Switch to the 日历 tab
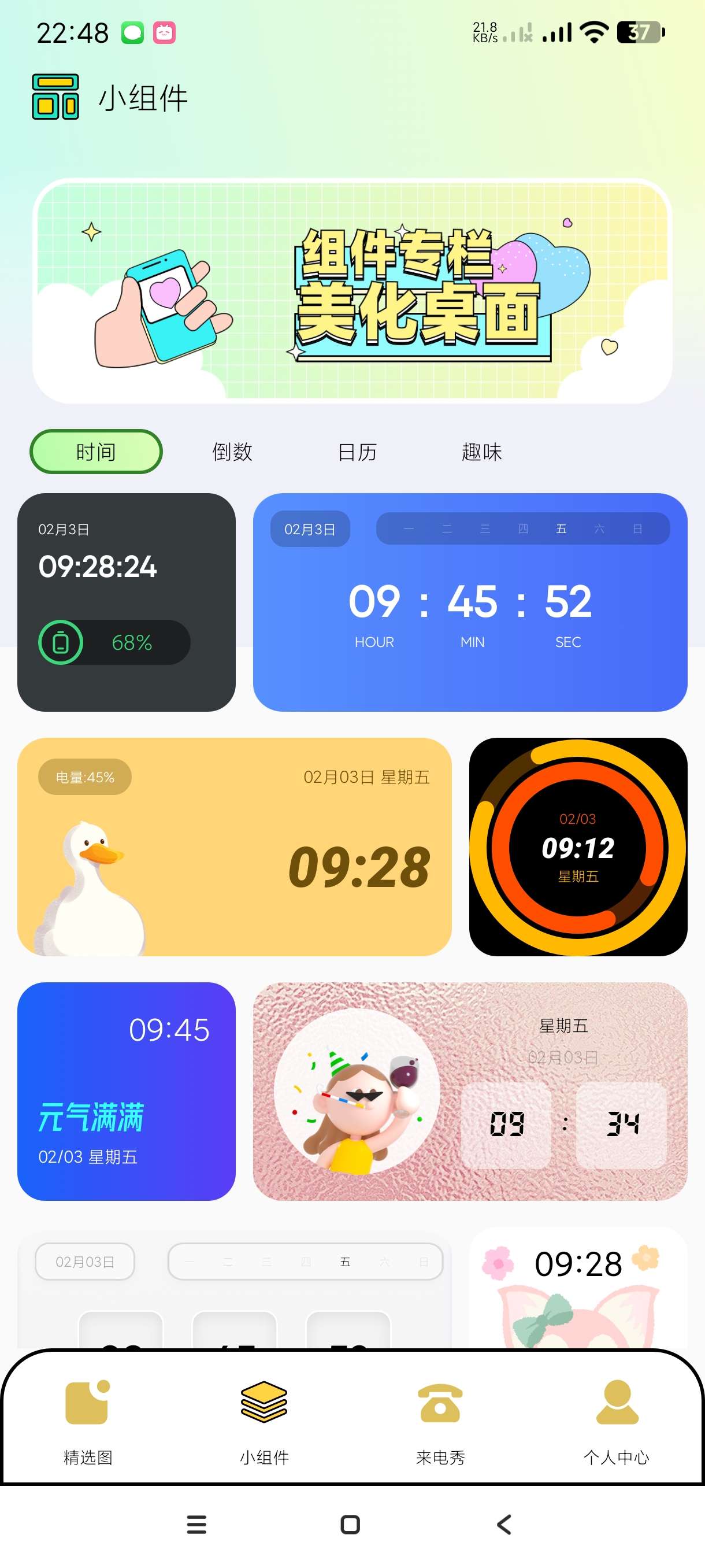The height and width of the screenshot is (1568, 705). tap(357, 452)
